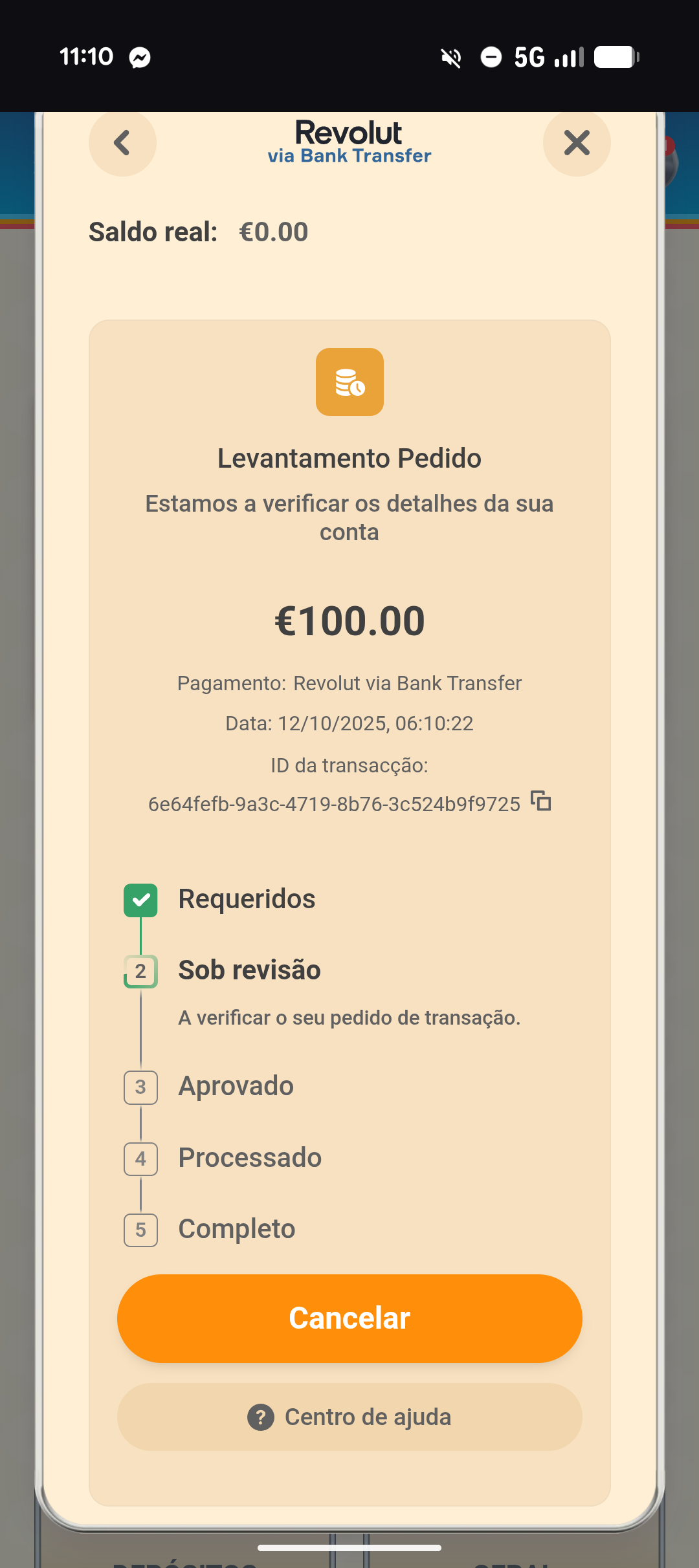Select the Levantamento Pedido heading
The width and height of the screenshot is (699, 1568).
(349, 457)
